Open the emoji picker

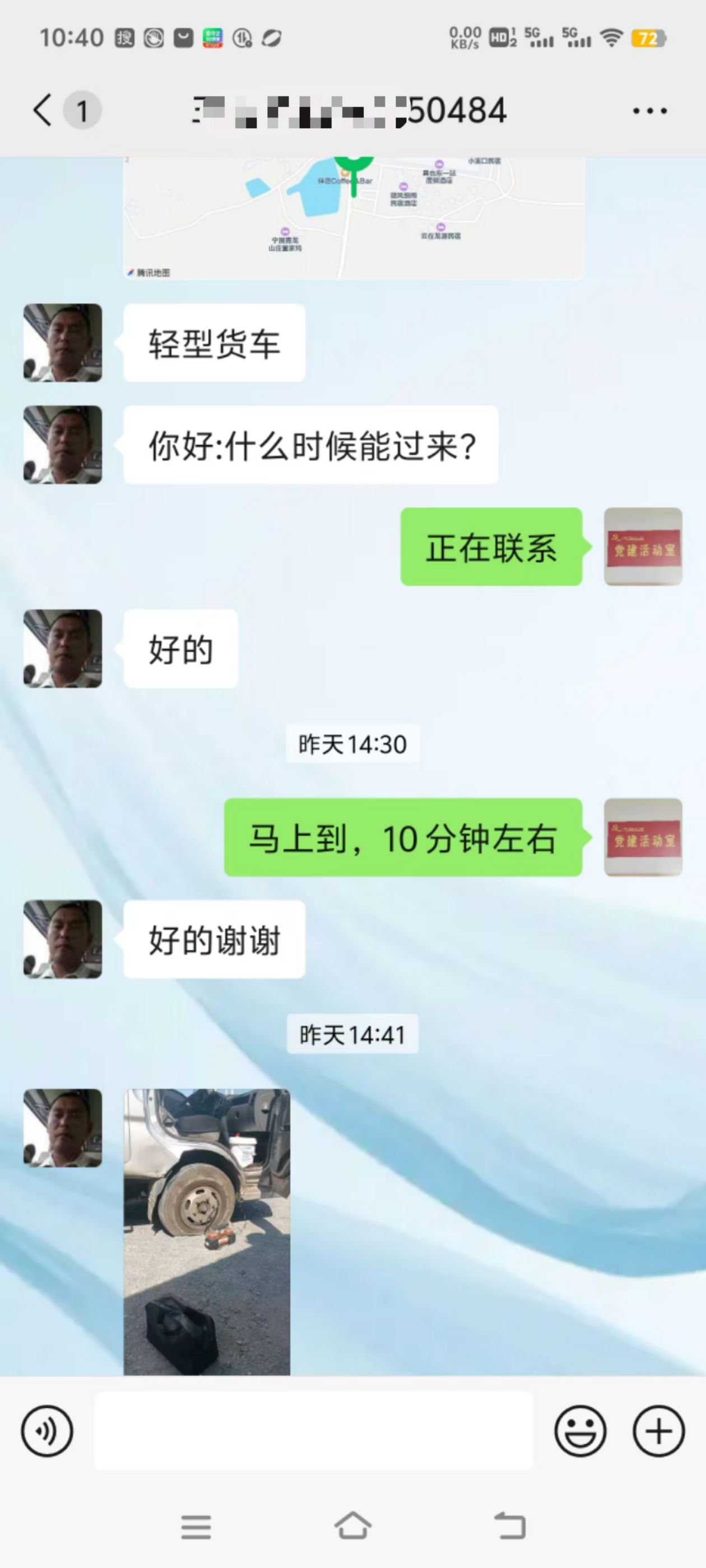pos(580,1430)
